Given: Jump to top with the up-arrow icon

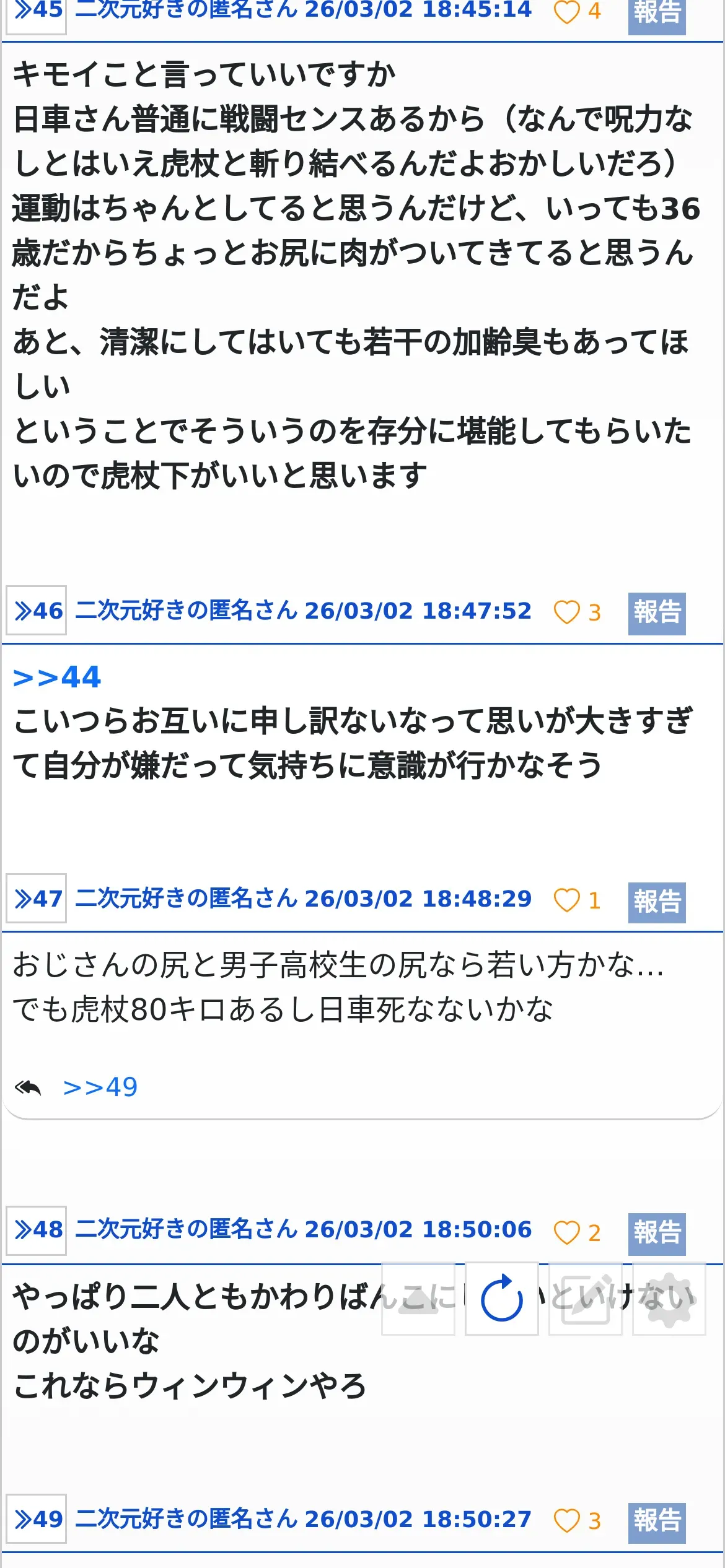Looking at the screenshot, I should point(418,1298).
